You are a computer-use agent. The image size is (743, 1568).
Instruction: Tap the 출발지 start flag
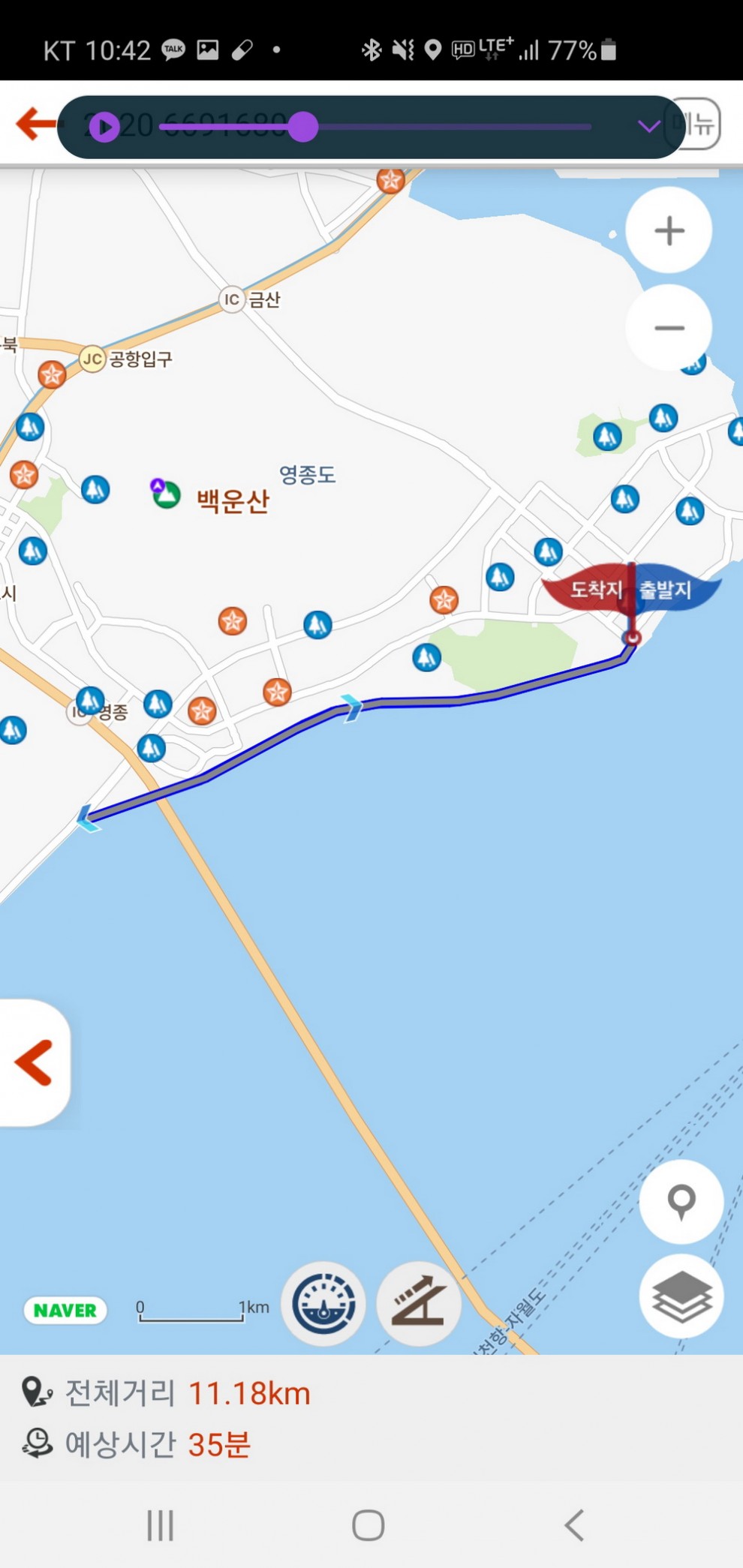click(x=667, y=590)
